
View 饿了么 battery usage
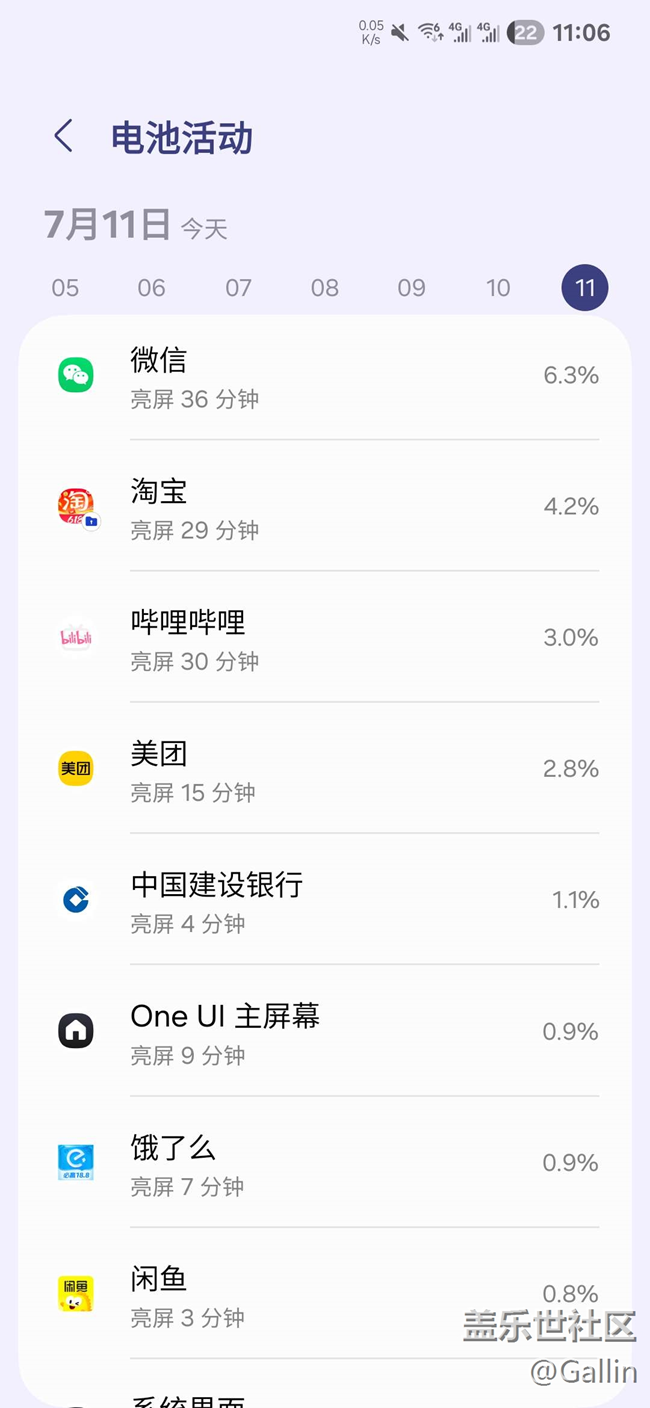325,1163
